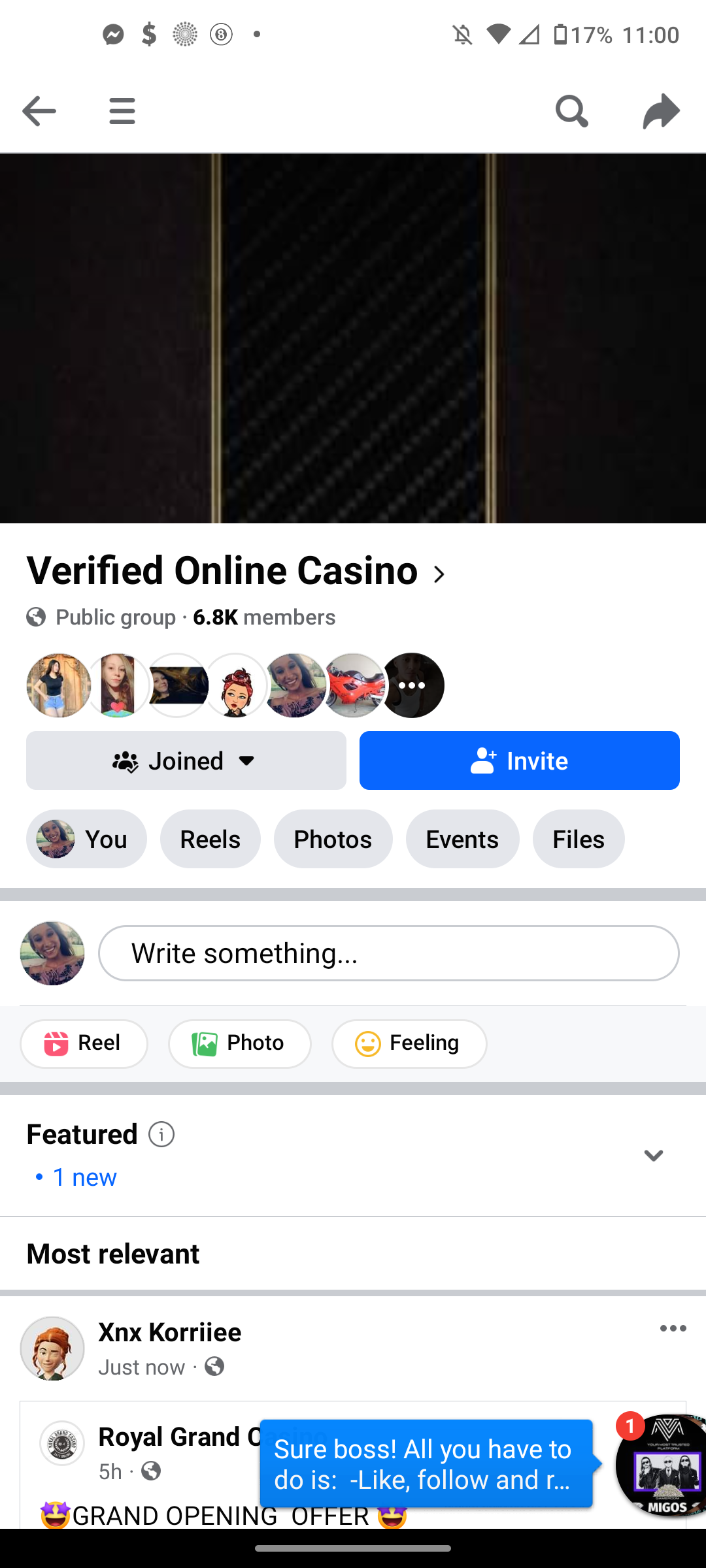Open options for Xnx Korriiee's post
Screen dimensions: 706x1568
tap(673, 1328)
